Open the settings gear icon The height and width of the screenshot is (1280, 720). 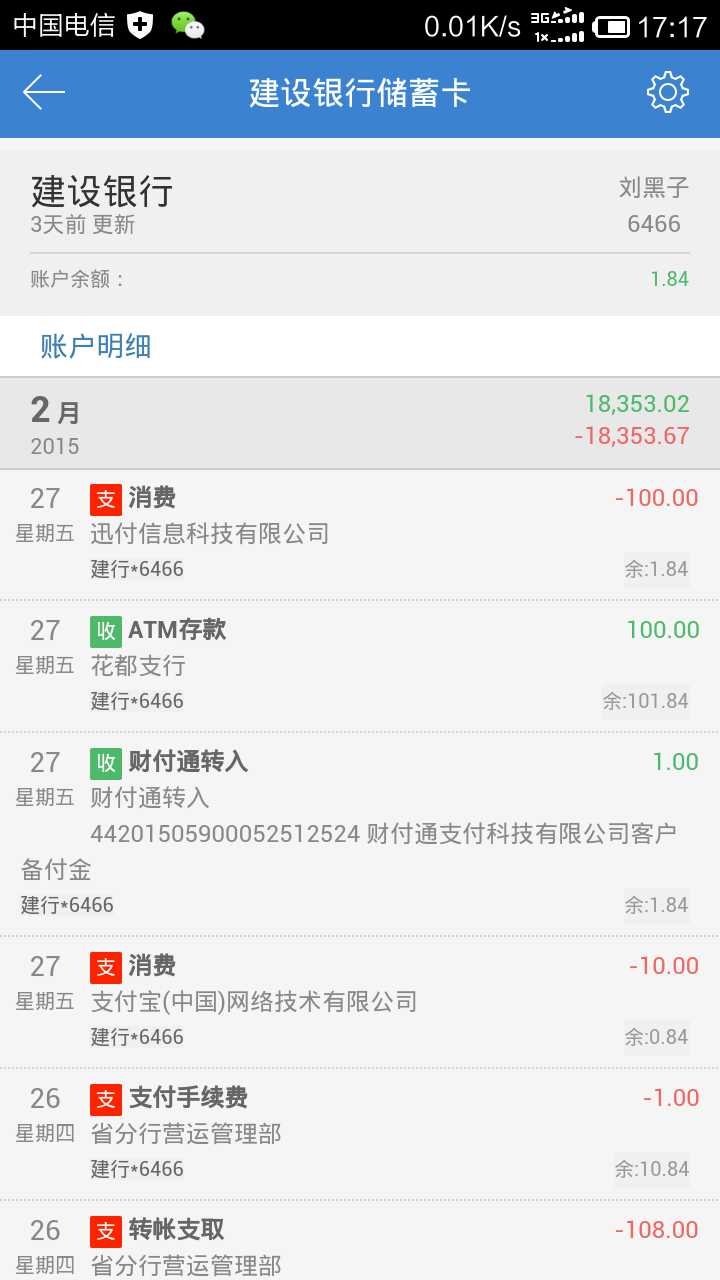pyautogui.click(x=667, y=93)
